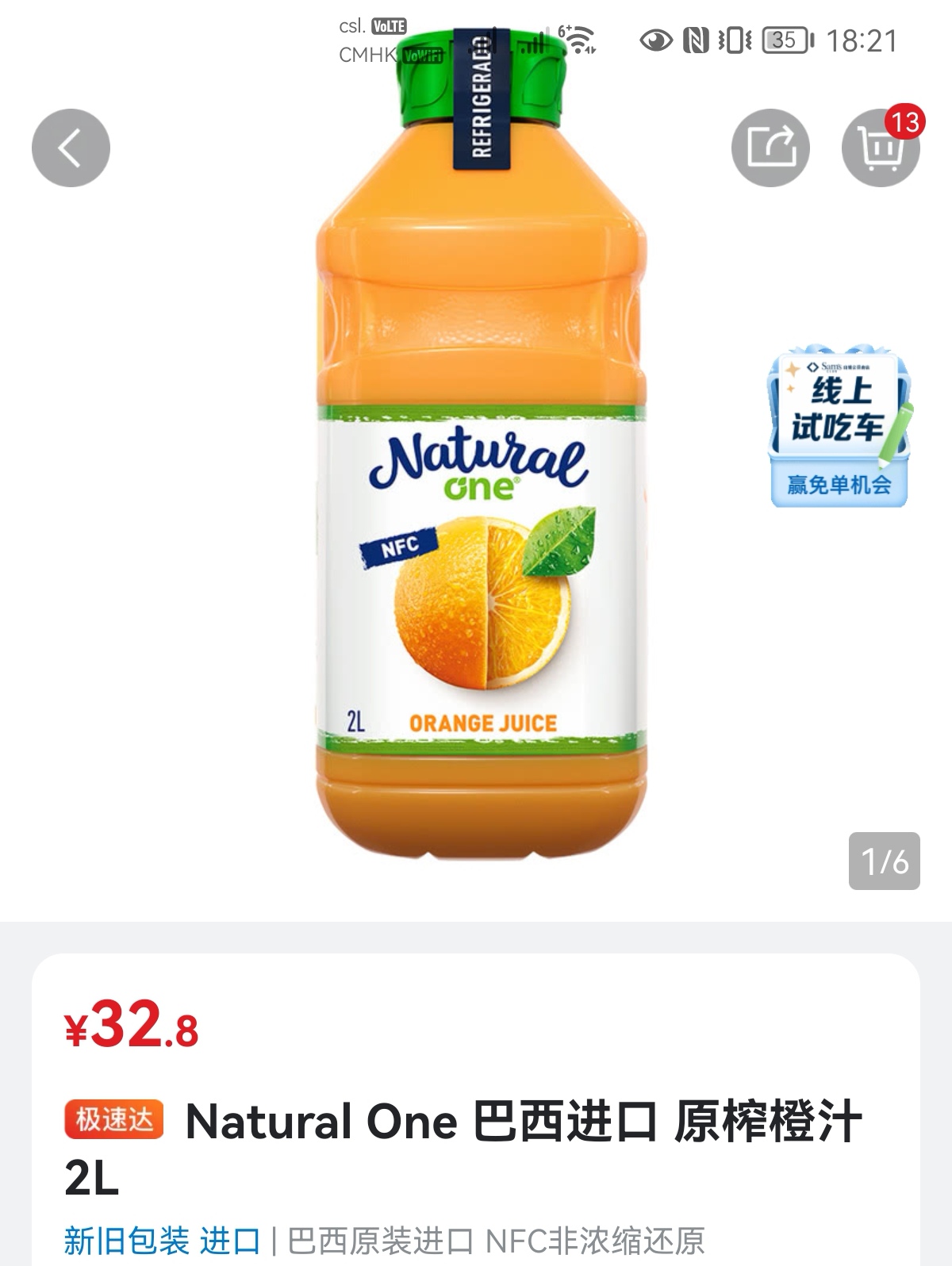
Task: Open the 新旧包装 进口 link
Action: point(162,1241)
